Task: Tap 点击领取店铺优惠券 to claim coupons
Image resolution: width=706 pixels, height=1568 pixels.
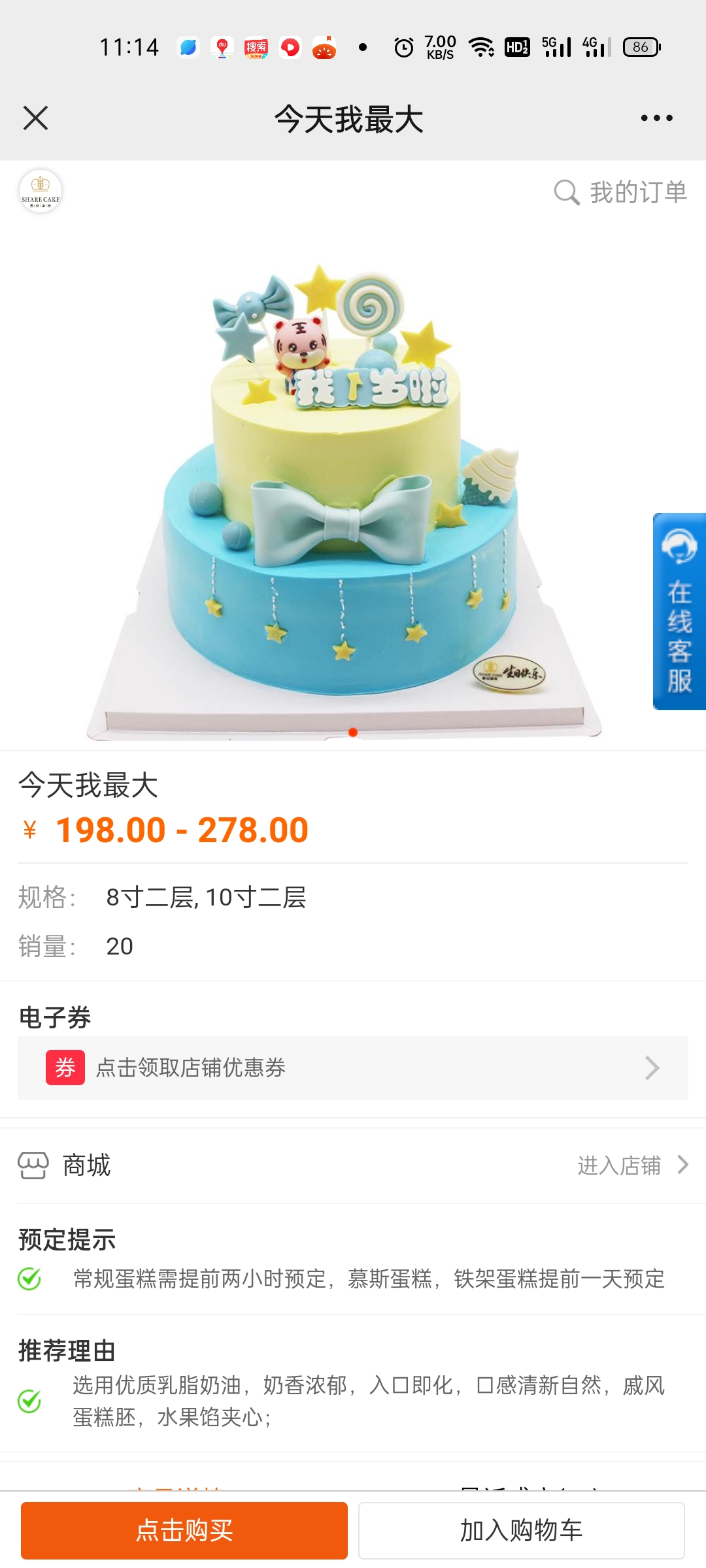Action: [353, 1068]
